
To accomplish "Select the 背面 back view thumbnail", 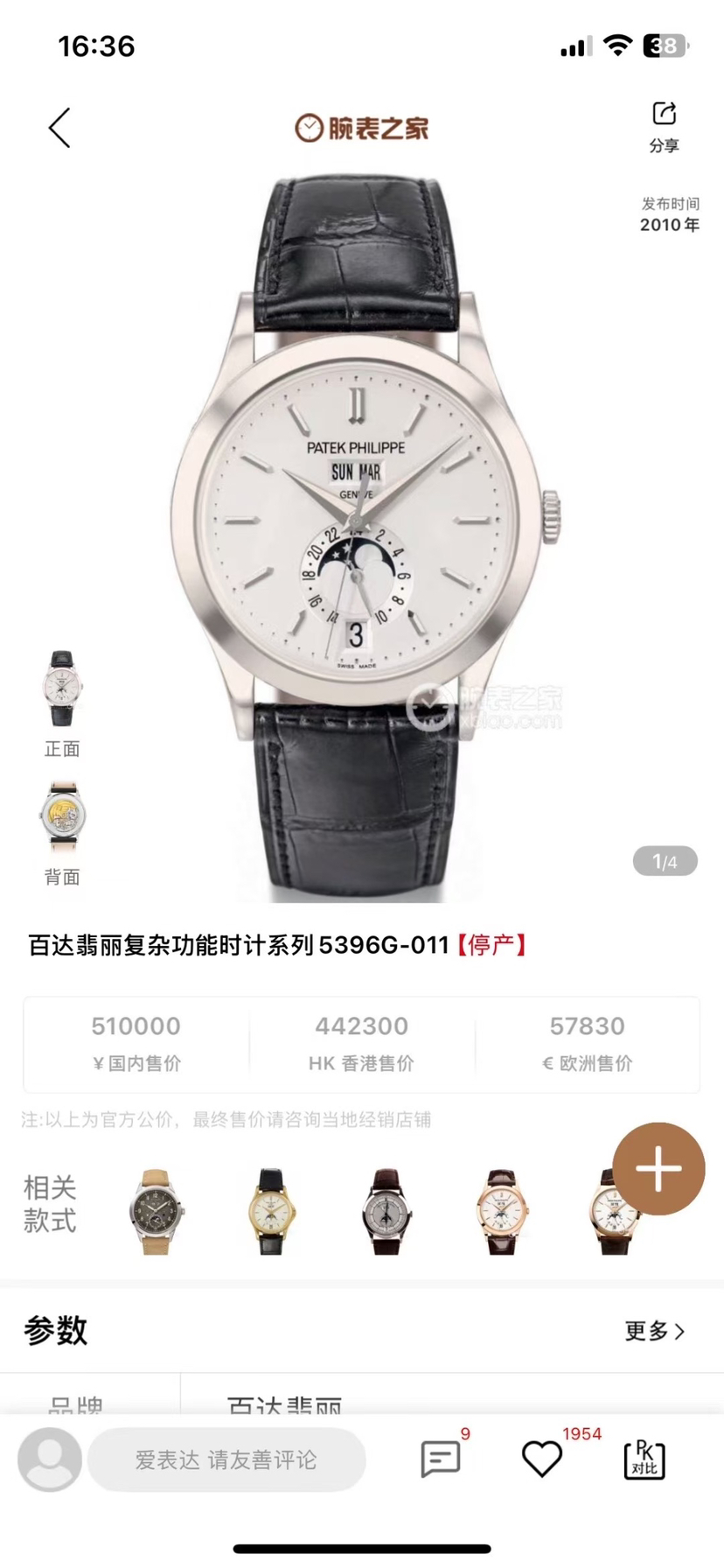I will pyautogui.click(x=62, y=817).
